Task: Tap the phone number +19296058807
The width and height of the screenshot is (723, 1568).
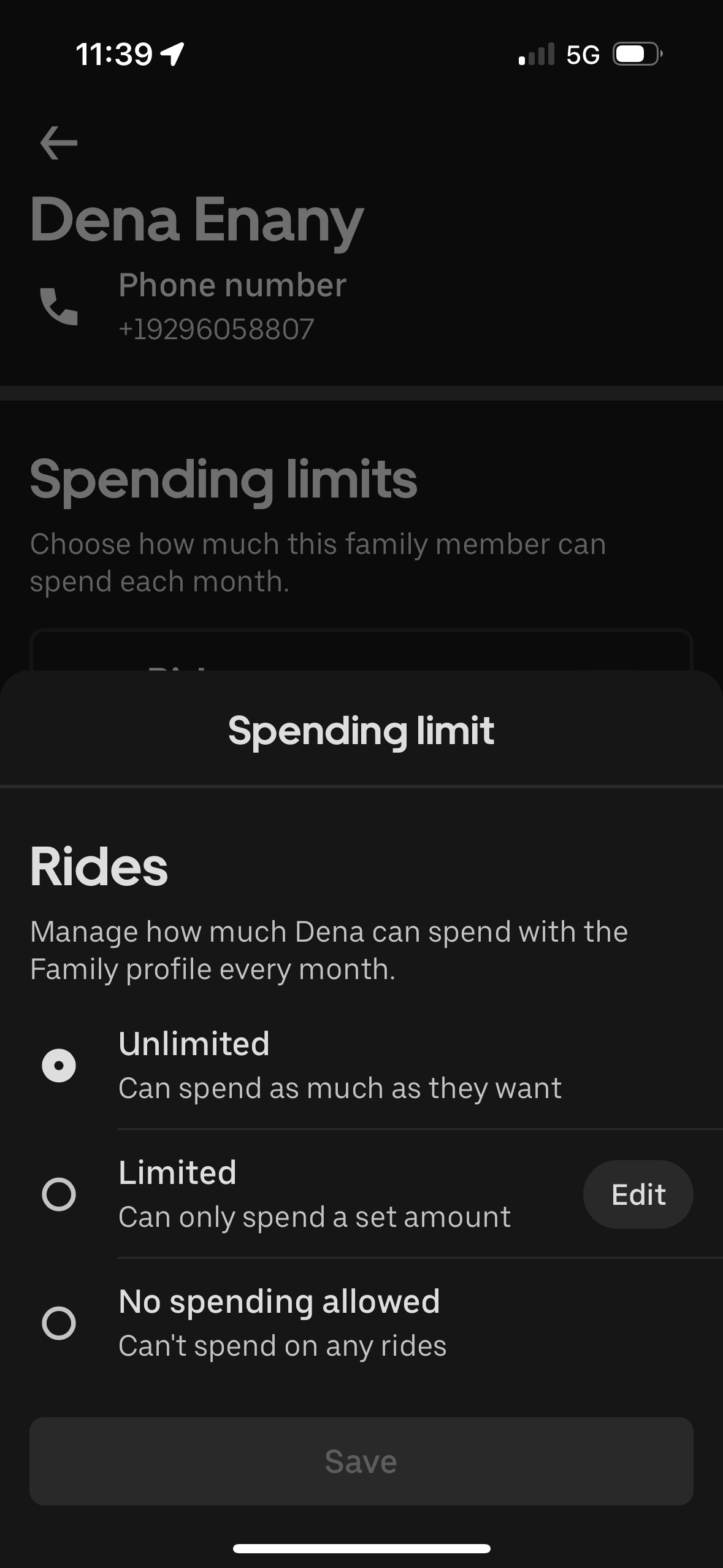Action: coord(216,329)
